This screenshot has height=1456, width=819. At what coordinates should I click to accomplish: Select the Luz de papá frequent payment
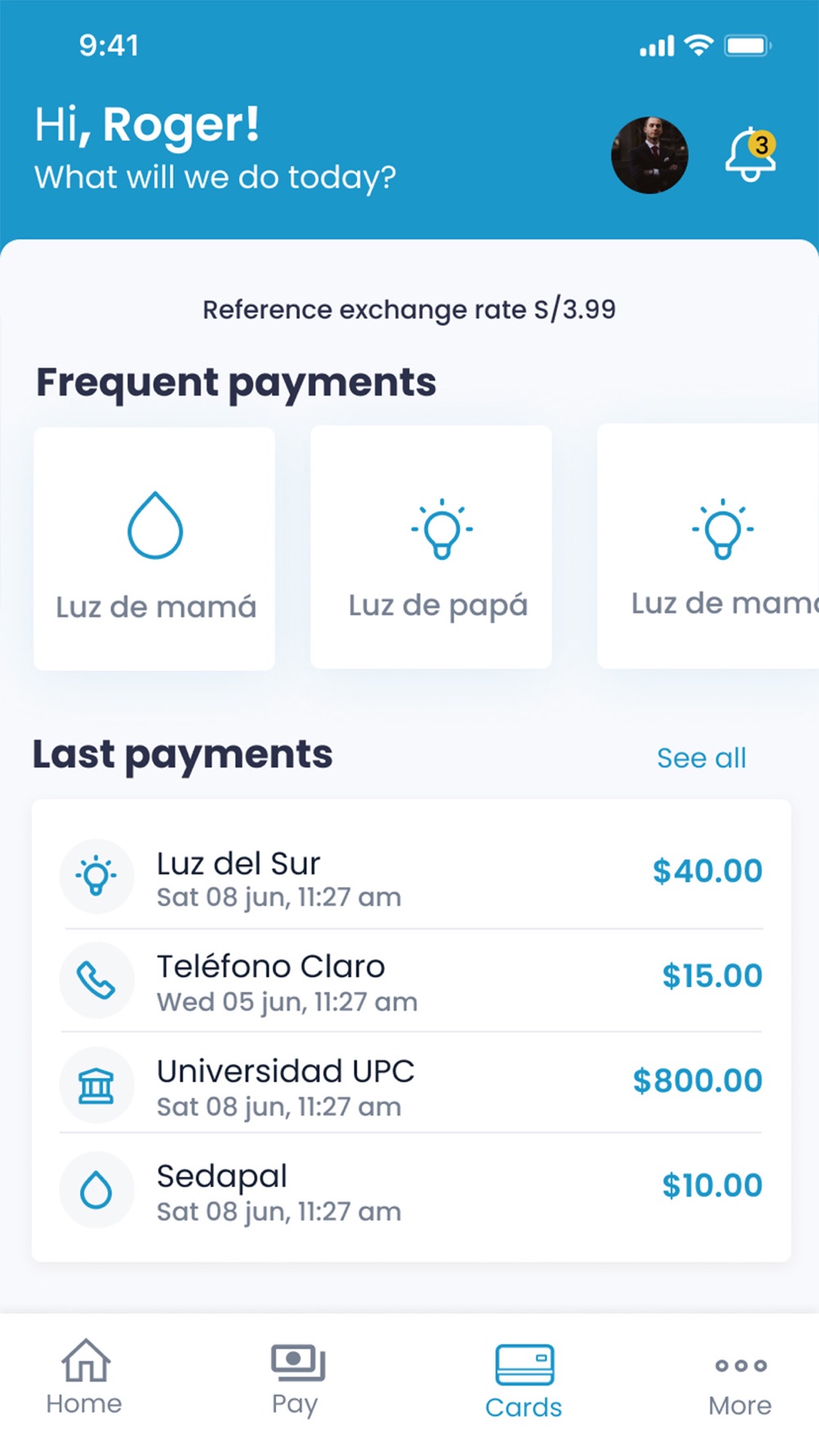click(x=431, y=547)
